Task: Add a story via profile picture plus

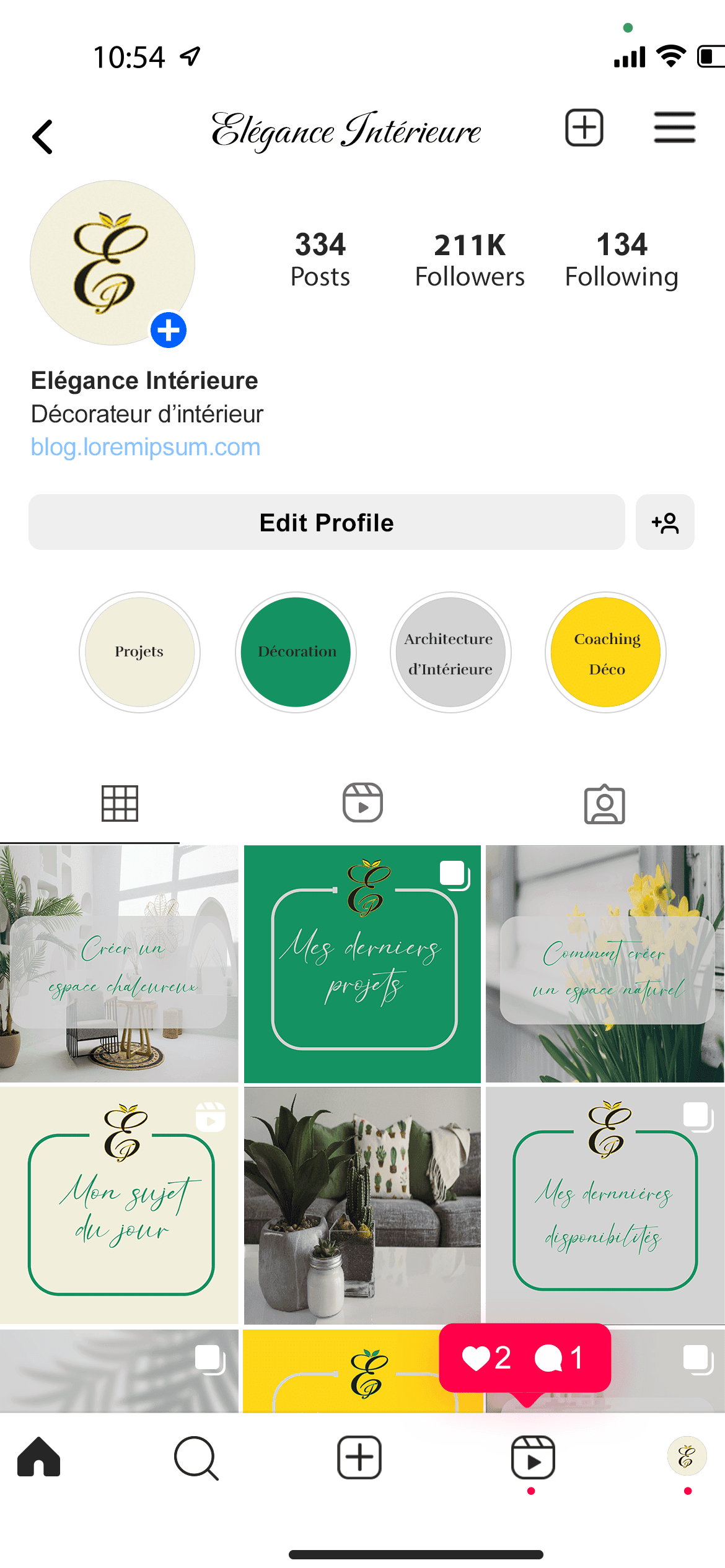Action: pyautogui.click(x=169, y=330)
